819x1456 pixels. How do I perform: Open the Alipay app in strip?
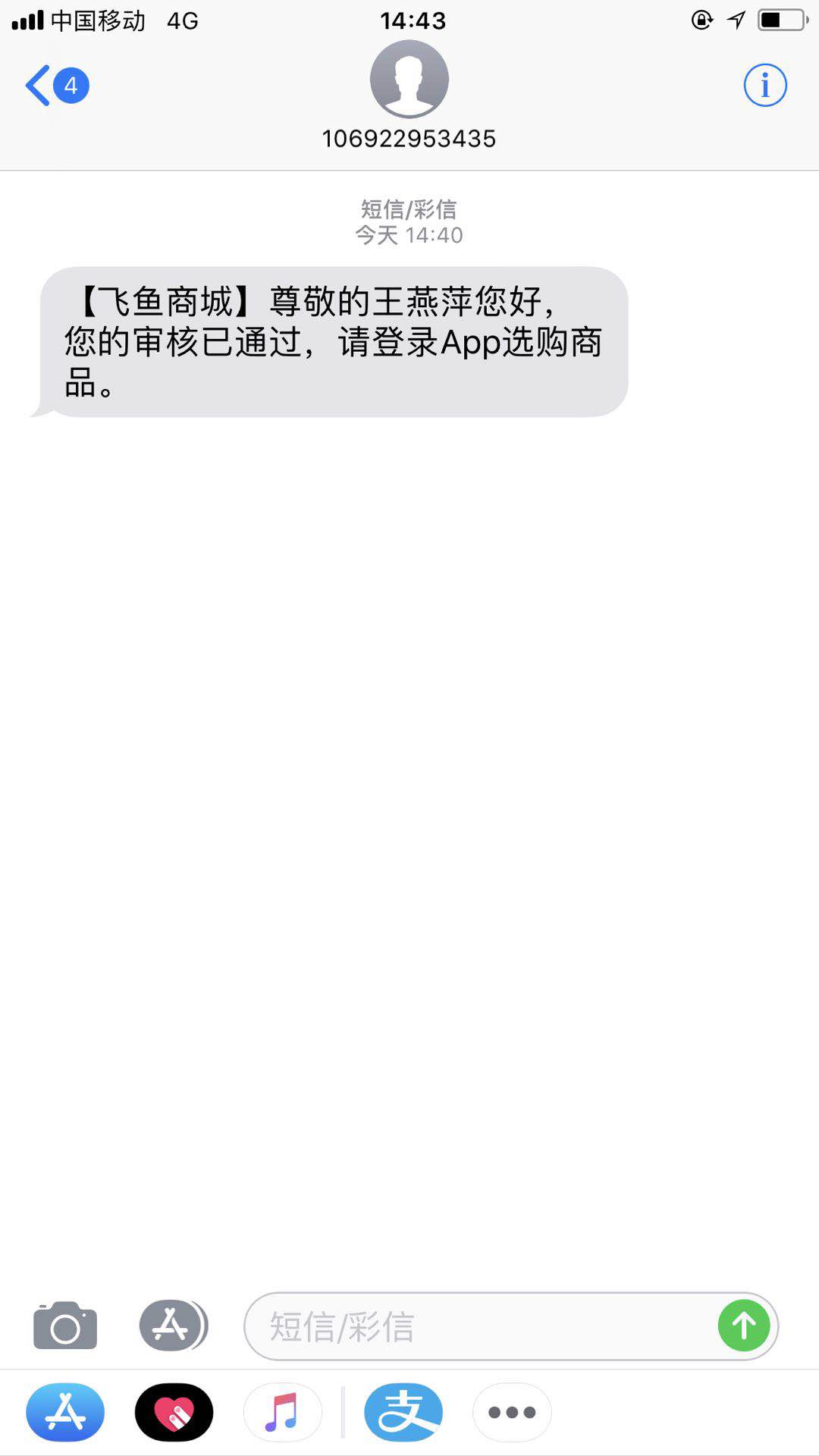[x=403, y=1412]
